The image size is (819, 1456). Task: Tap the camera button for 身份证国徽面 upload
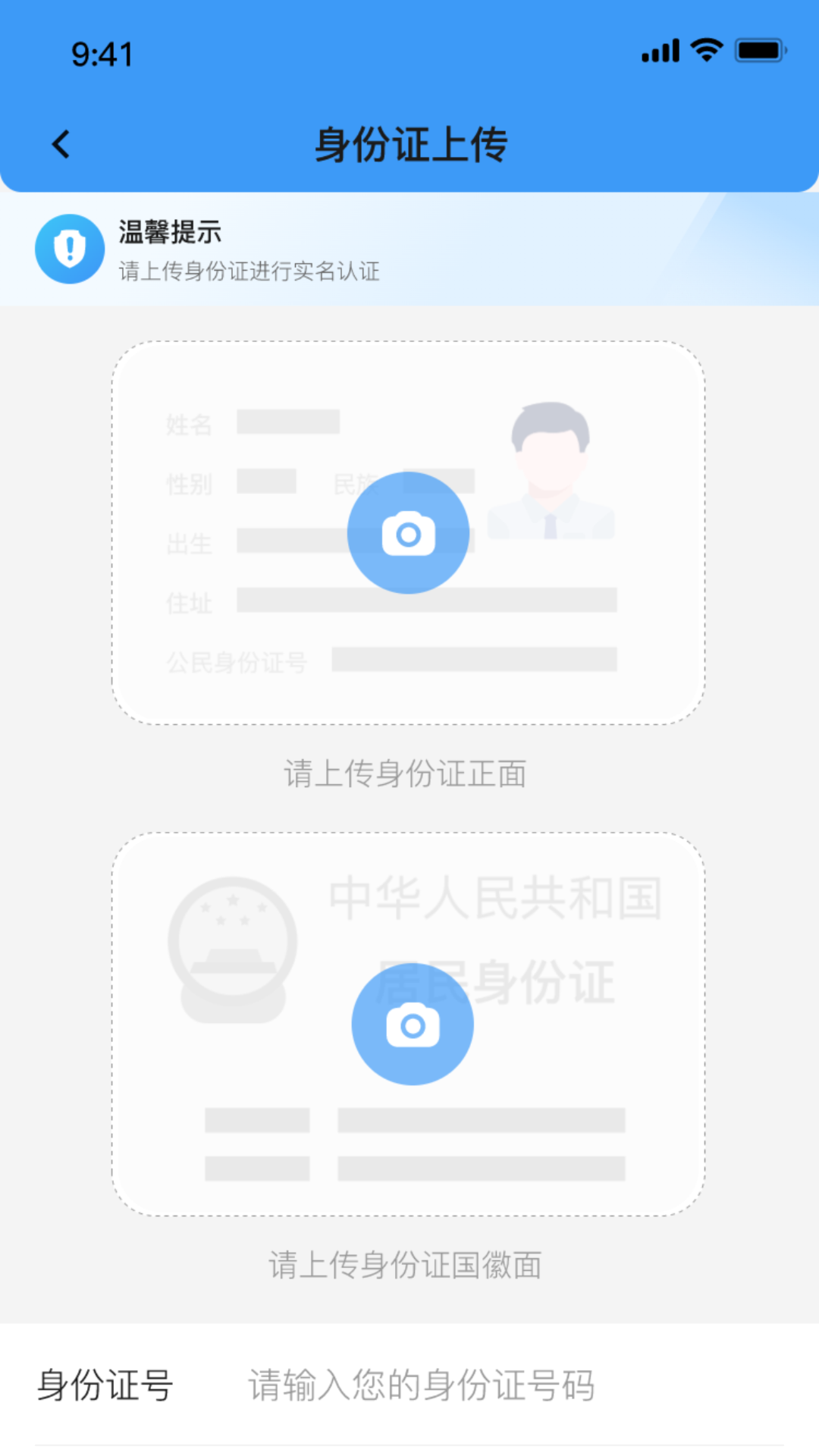pyautogui.click(x=412, y=1025)
